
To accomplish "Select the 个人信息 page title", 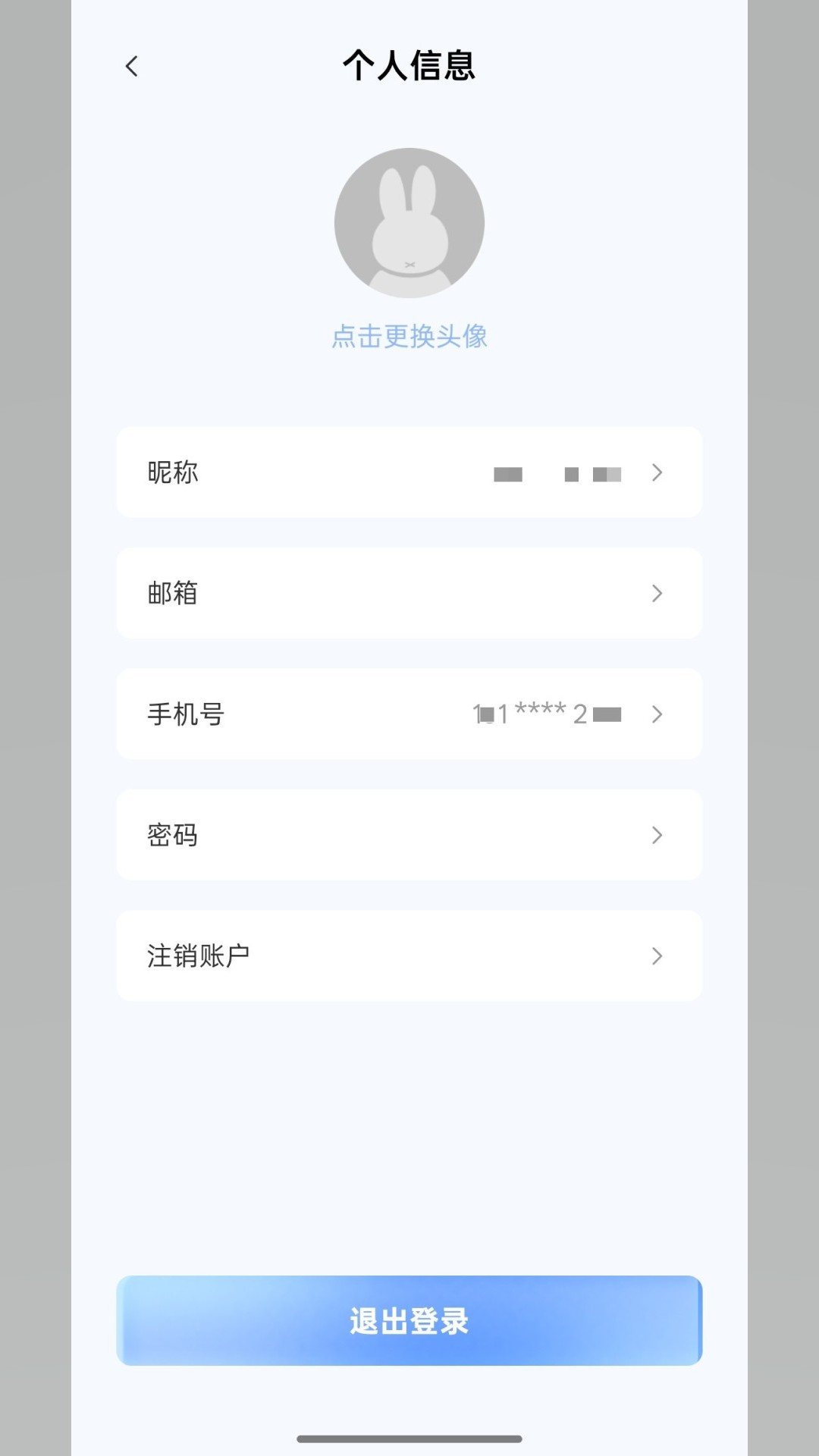I will coord(409,66).
